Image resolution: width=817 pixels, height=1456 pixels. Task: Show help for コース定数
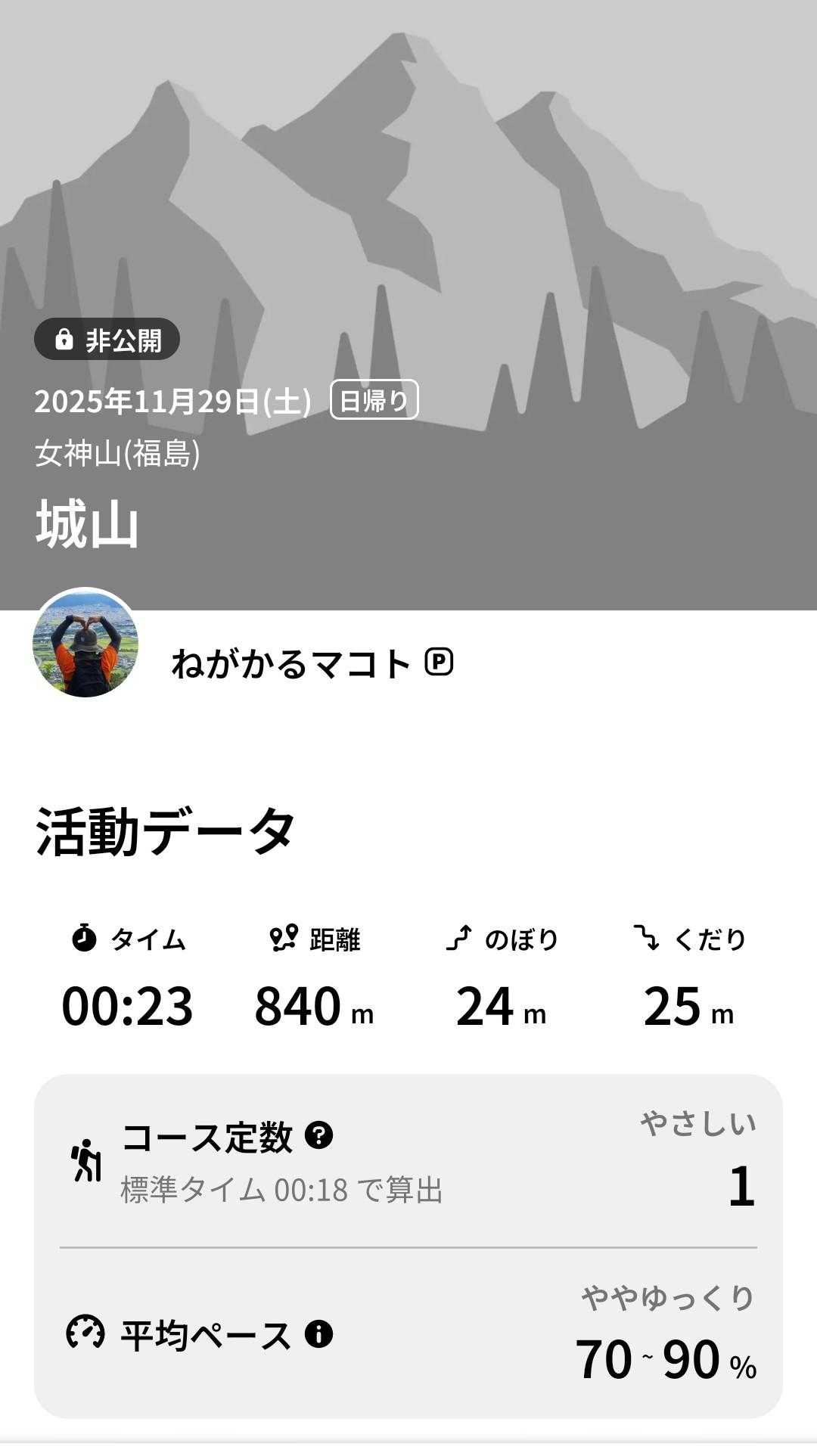coord(318,1135)
